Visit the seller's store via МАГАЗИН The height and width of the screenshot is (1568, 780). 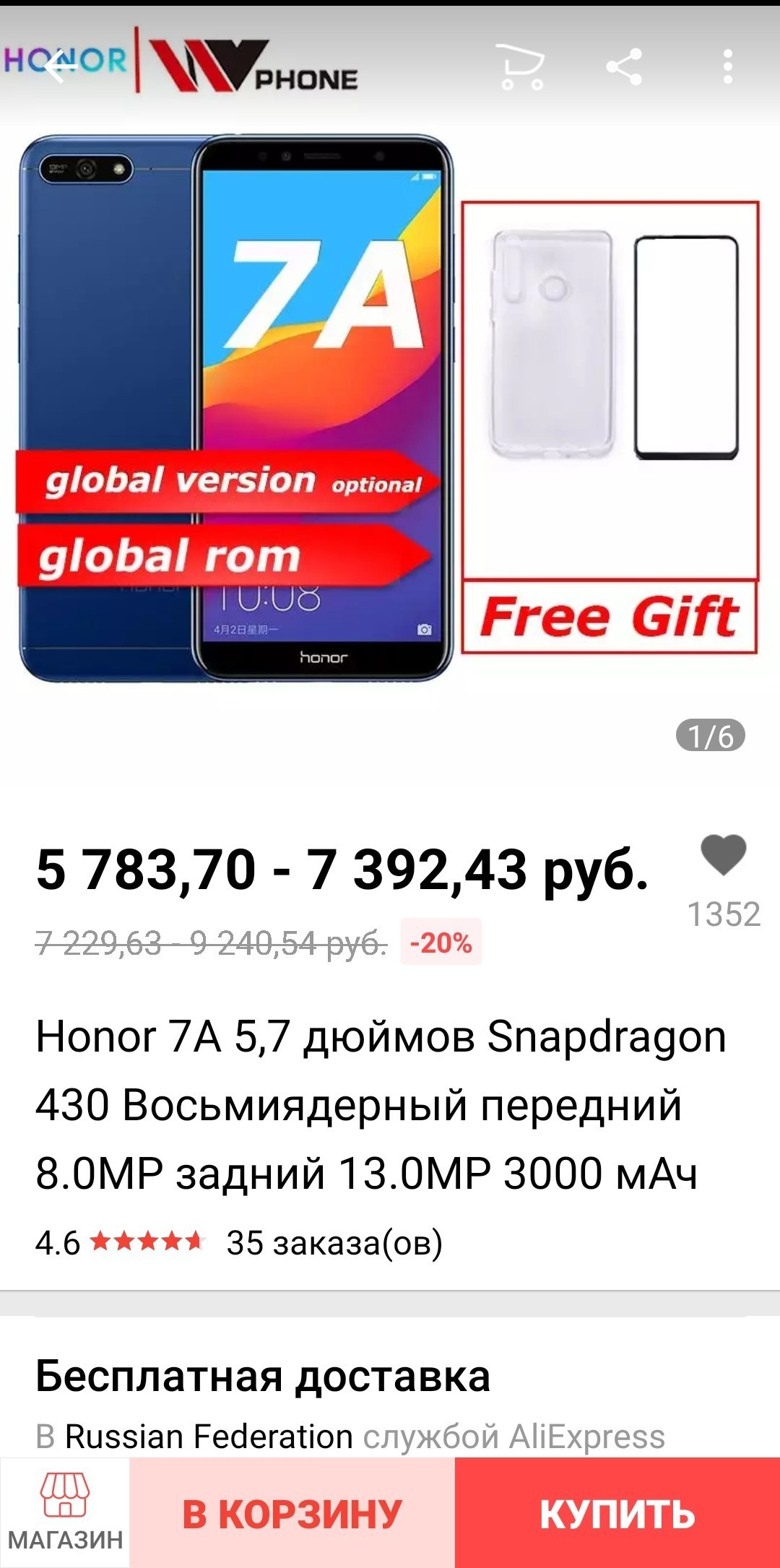pos(65,1512)
